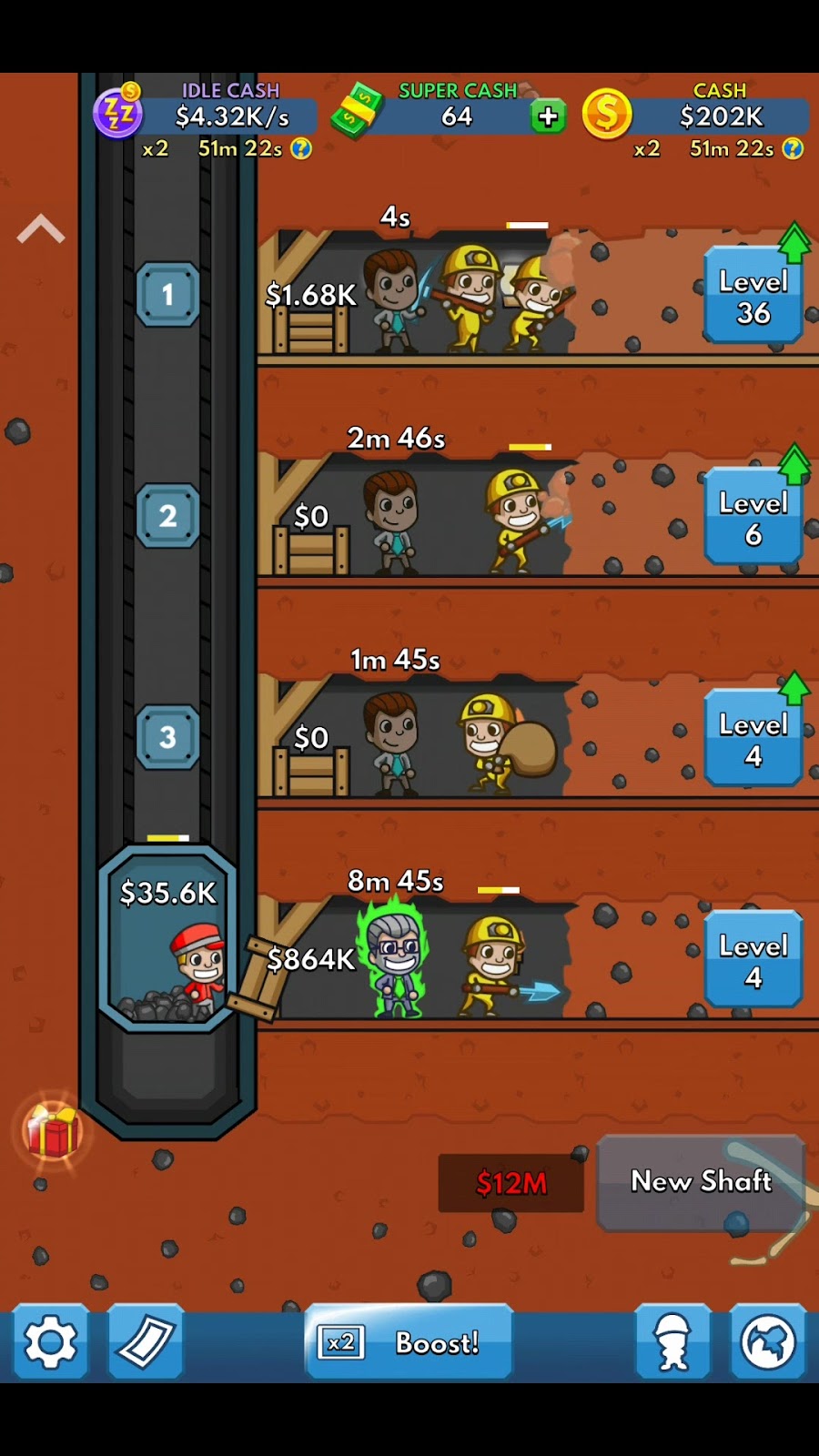The height and width of the screenshot is (1456, 819).
Task: Add Super Cash with the plus icon
Action: tap(548, 116)
